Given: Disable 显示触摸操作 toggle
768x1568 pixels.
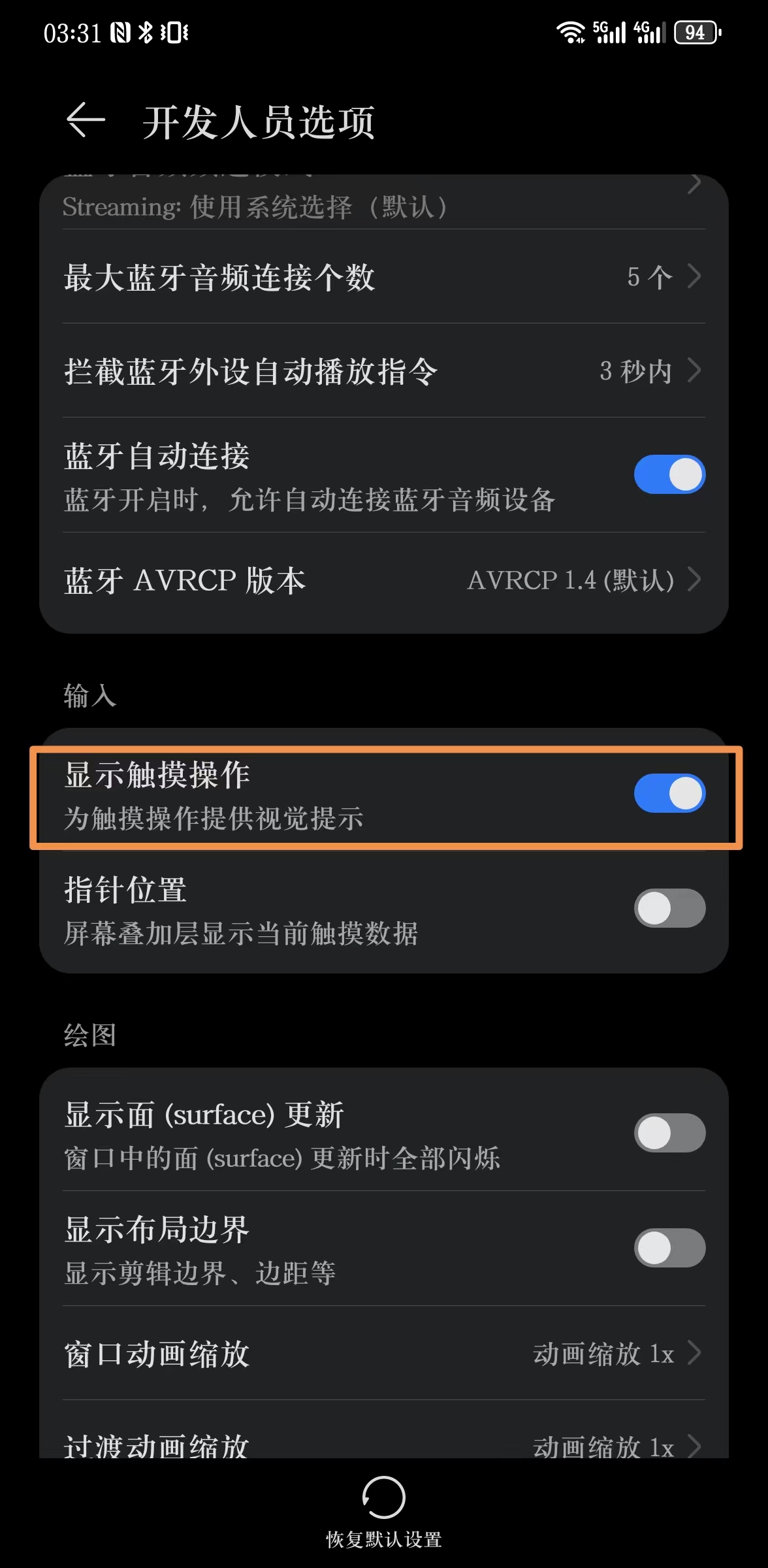Looking at the screenshot, I should 669,794.
